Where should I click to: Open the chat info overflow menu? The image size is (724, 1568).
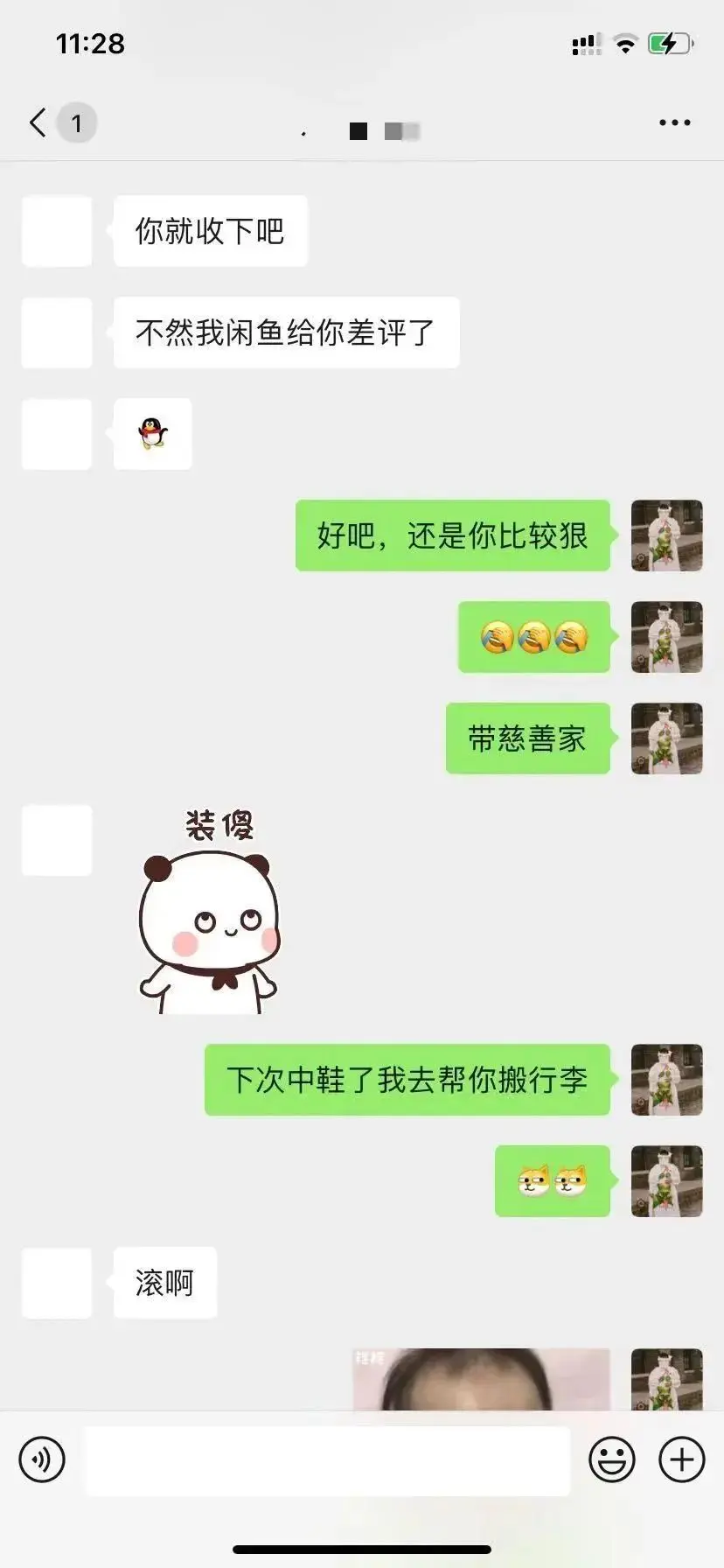(674, 122)
